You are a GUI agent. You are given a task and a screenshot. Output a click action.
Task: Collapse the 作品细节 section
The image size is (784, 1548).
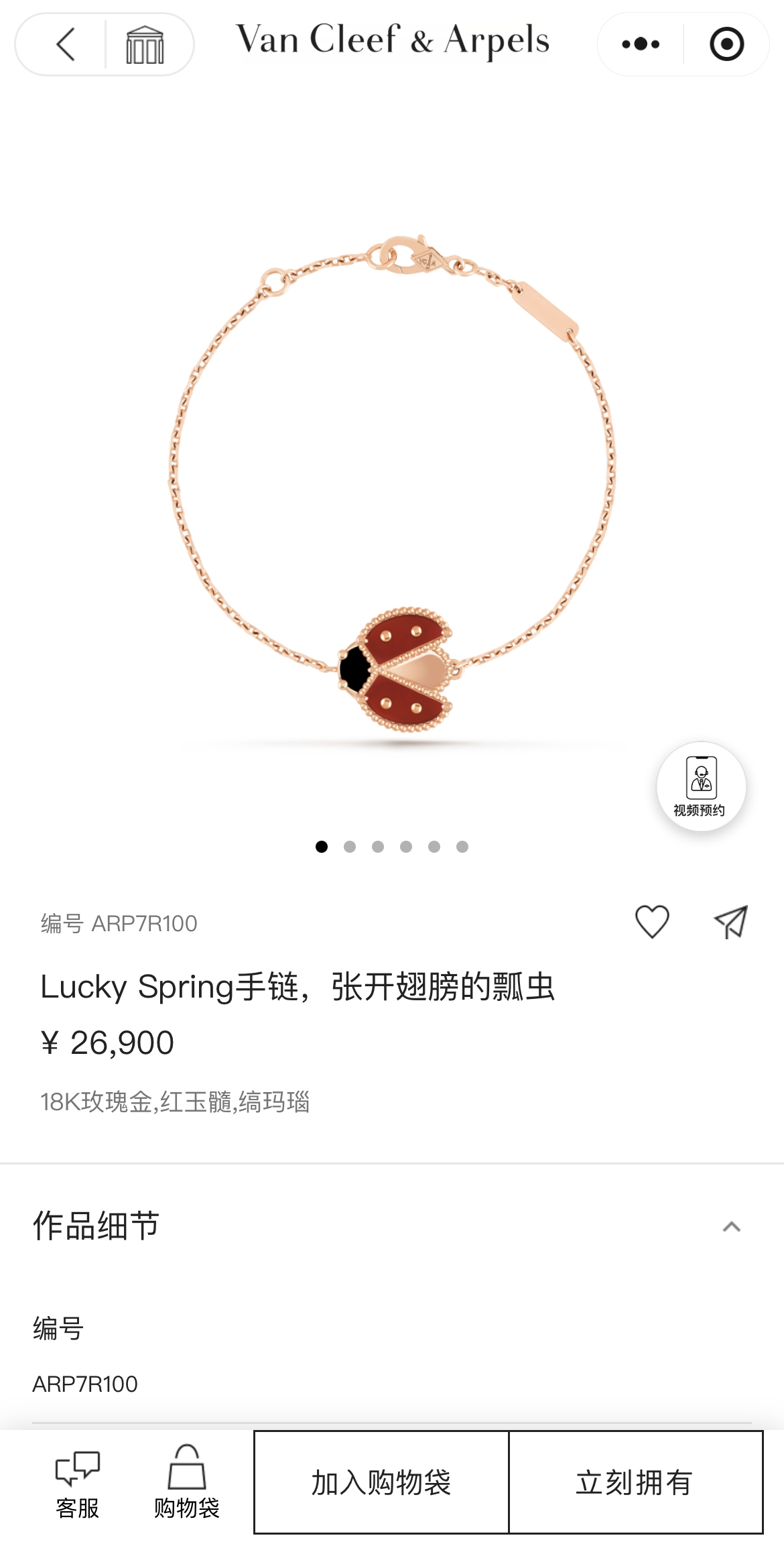click(731, 1227)
